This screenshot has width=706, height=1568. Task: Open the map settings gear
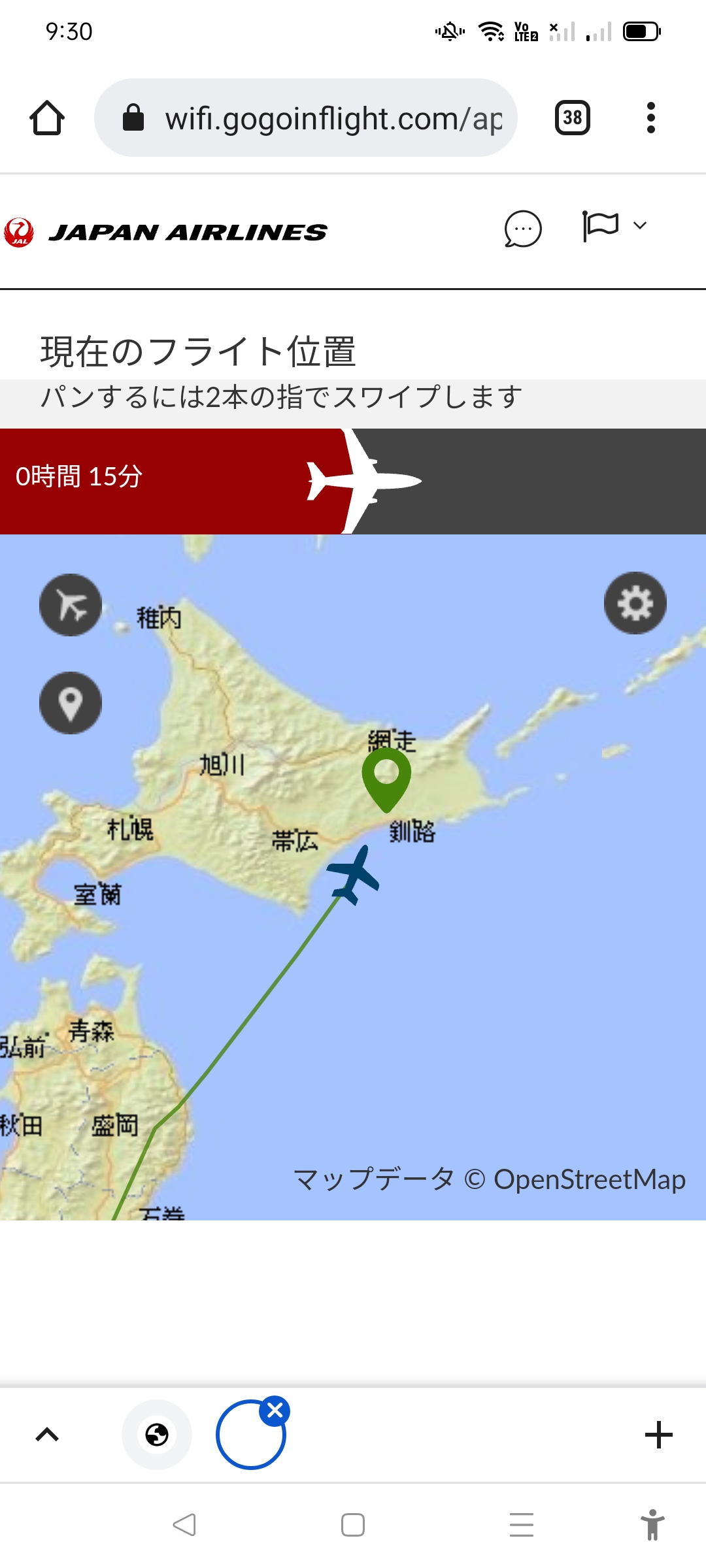tap(635, 603)
